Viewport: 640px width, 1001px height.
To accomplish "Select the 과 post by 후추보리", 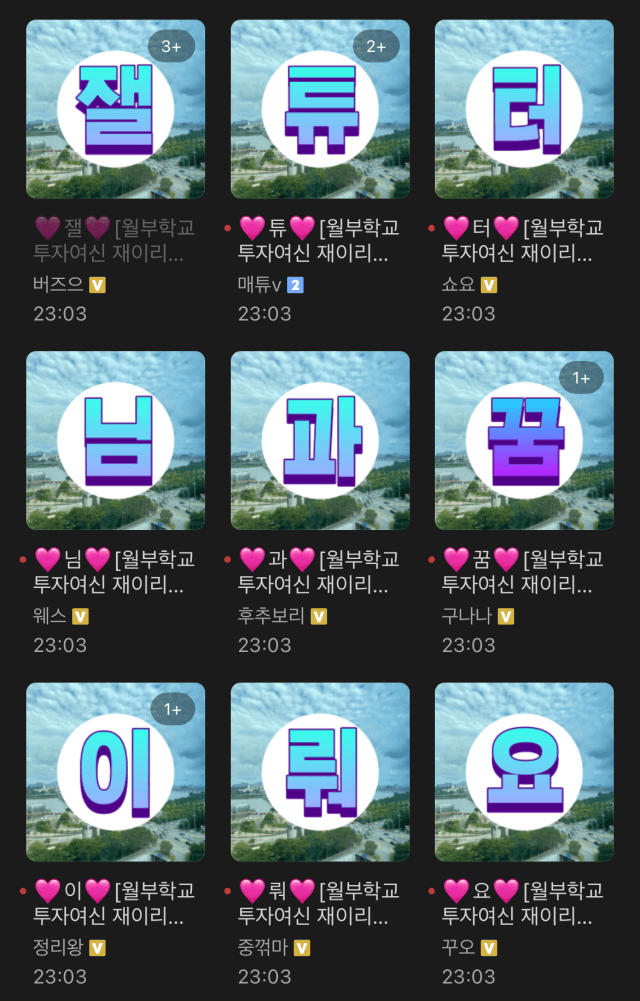I will (320, 440).
